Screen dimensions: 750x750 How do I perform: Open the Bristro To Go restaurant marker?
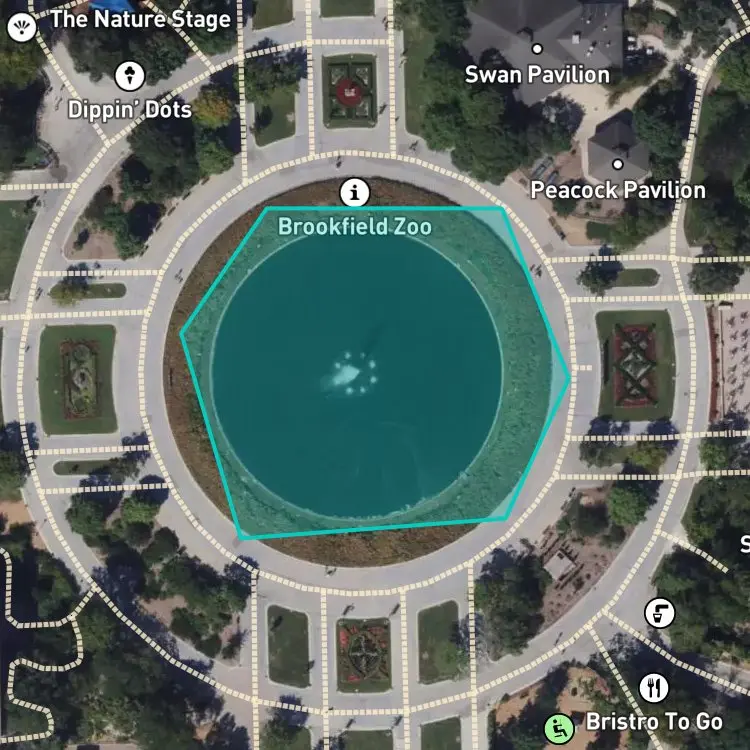coord(654,687)
